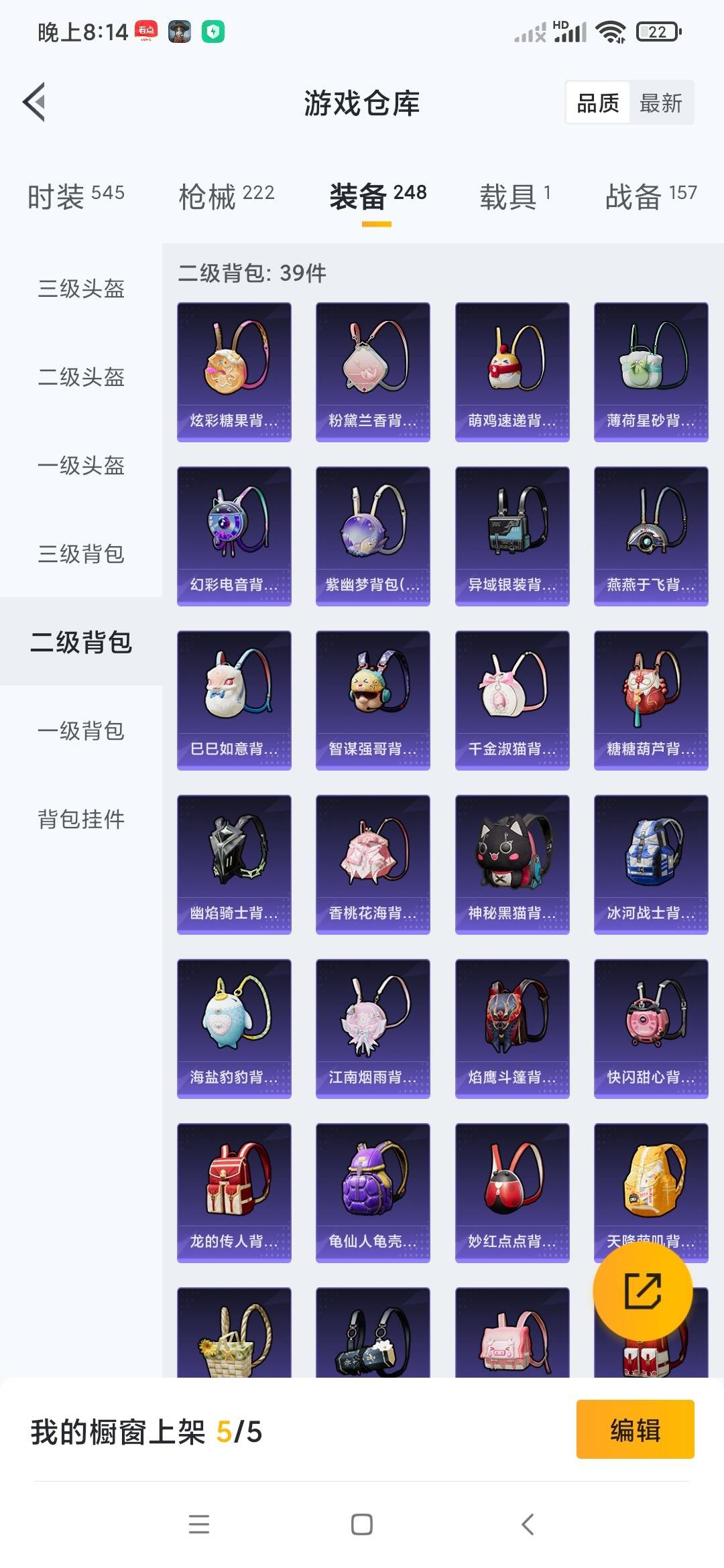Screen dimensions: 724x1568
Task: Switch sorting to 品质
Action: click(x=599, y=102)
